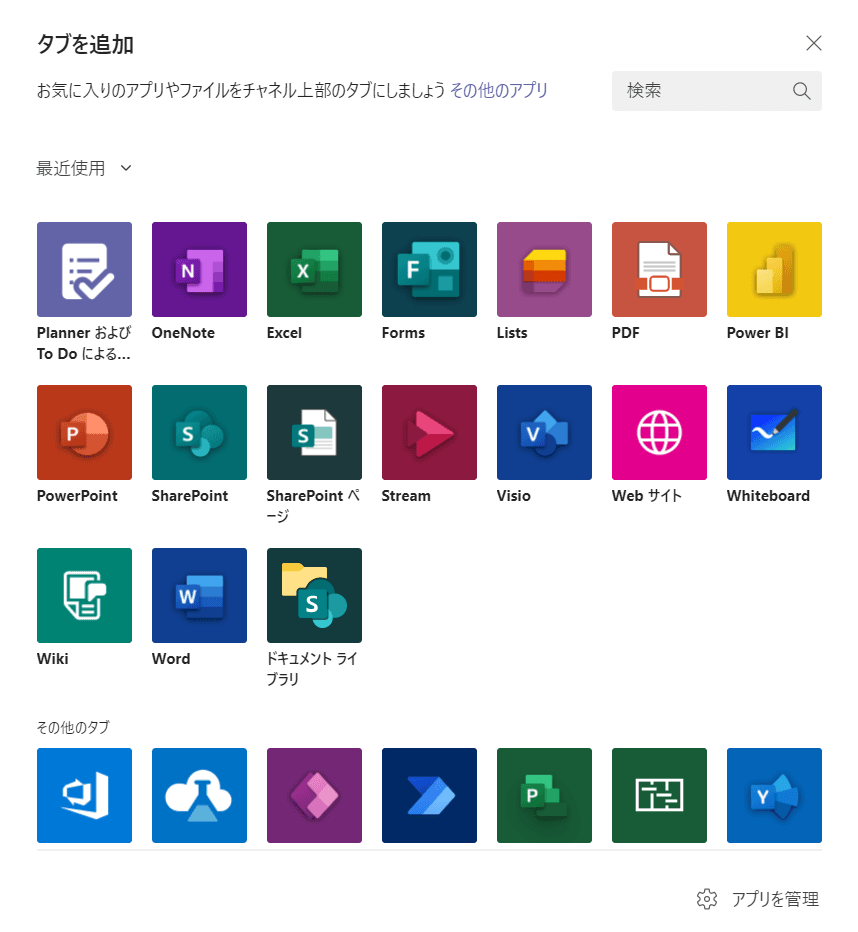Select the Visio tile
Viewport: 858px width, 932px height.
pyautogui.click(x=544, y=432)
